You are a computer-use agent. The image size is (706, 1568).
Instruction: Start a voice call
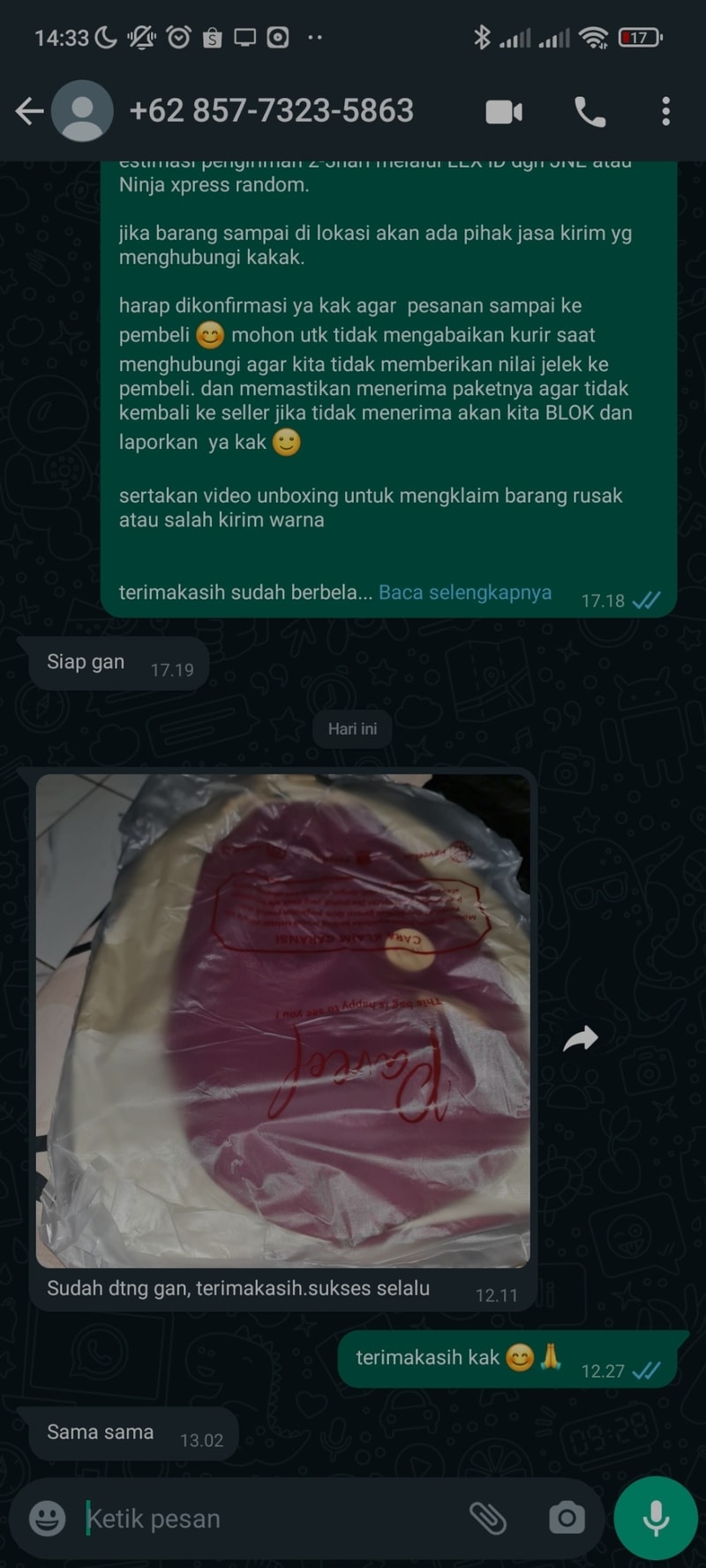[x=590, y=112]
